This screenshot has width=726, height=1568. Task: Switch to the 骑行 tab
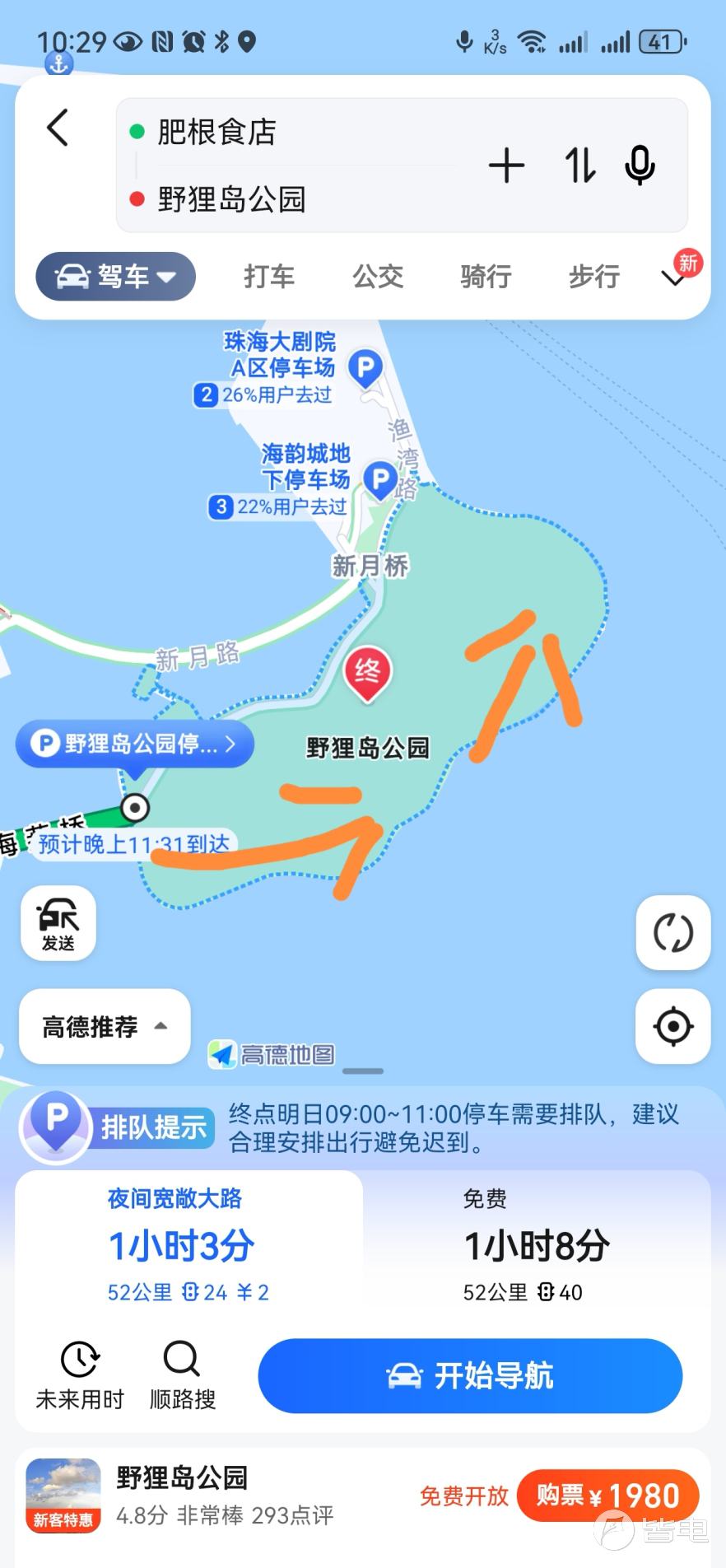pyautogui.click(x=486, y=277)
